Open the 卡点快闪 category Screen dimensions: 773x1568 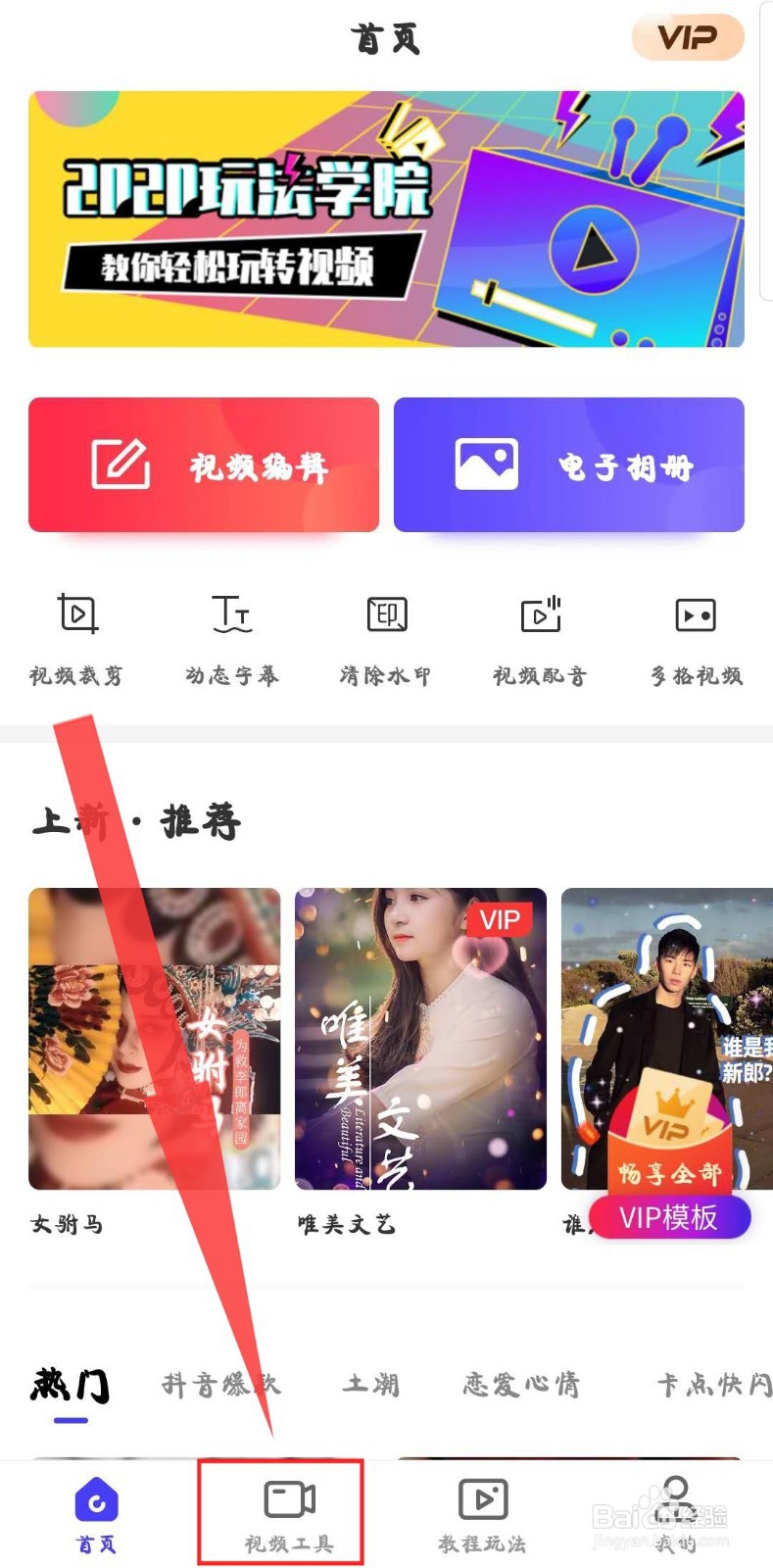pos(707,1384)
